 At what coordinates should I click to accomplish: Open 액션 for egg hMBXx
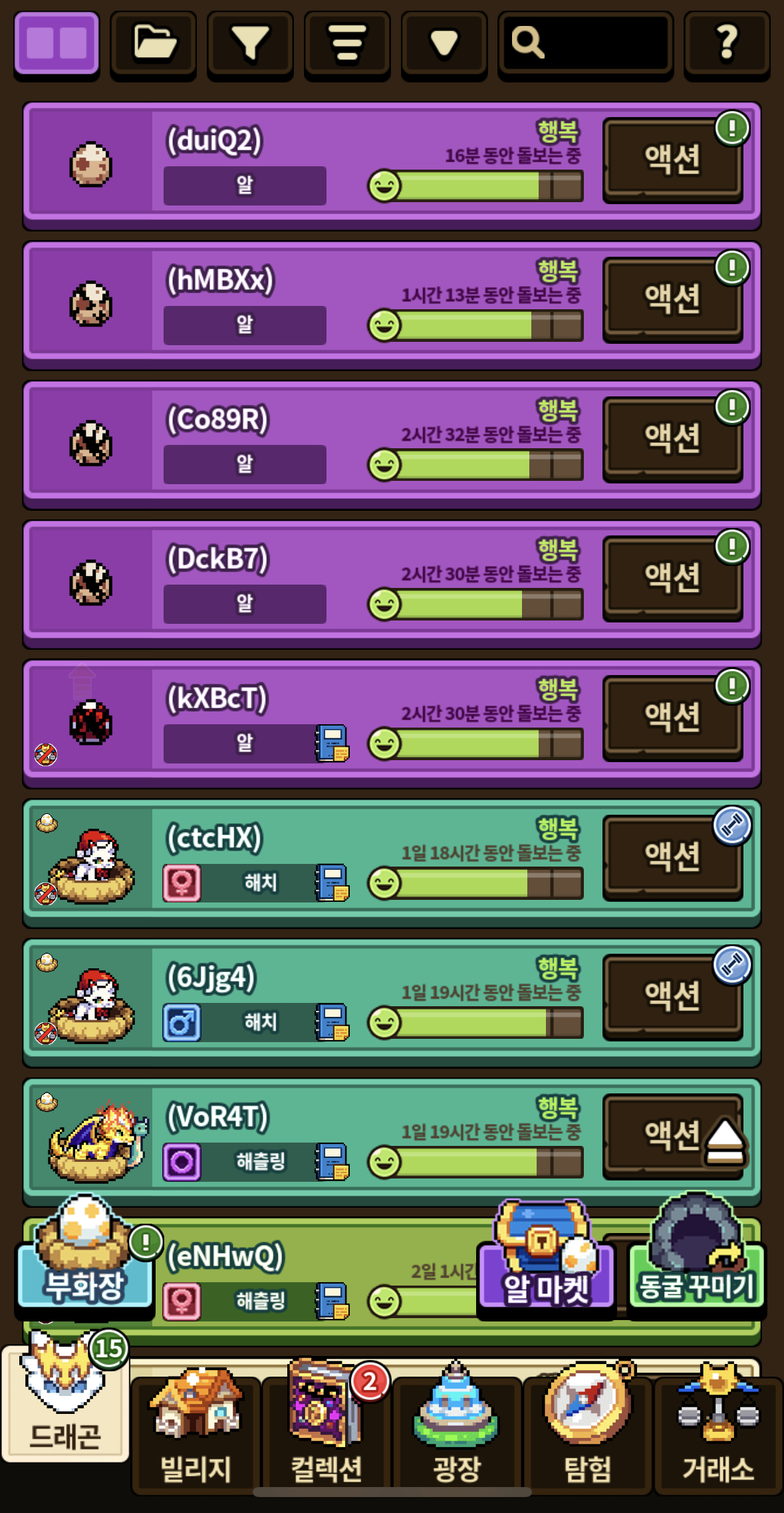click(672, 299)
